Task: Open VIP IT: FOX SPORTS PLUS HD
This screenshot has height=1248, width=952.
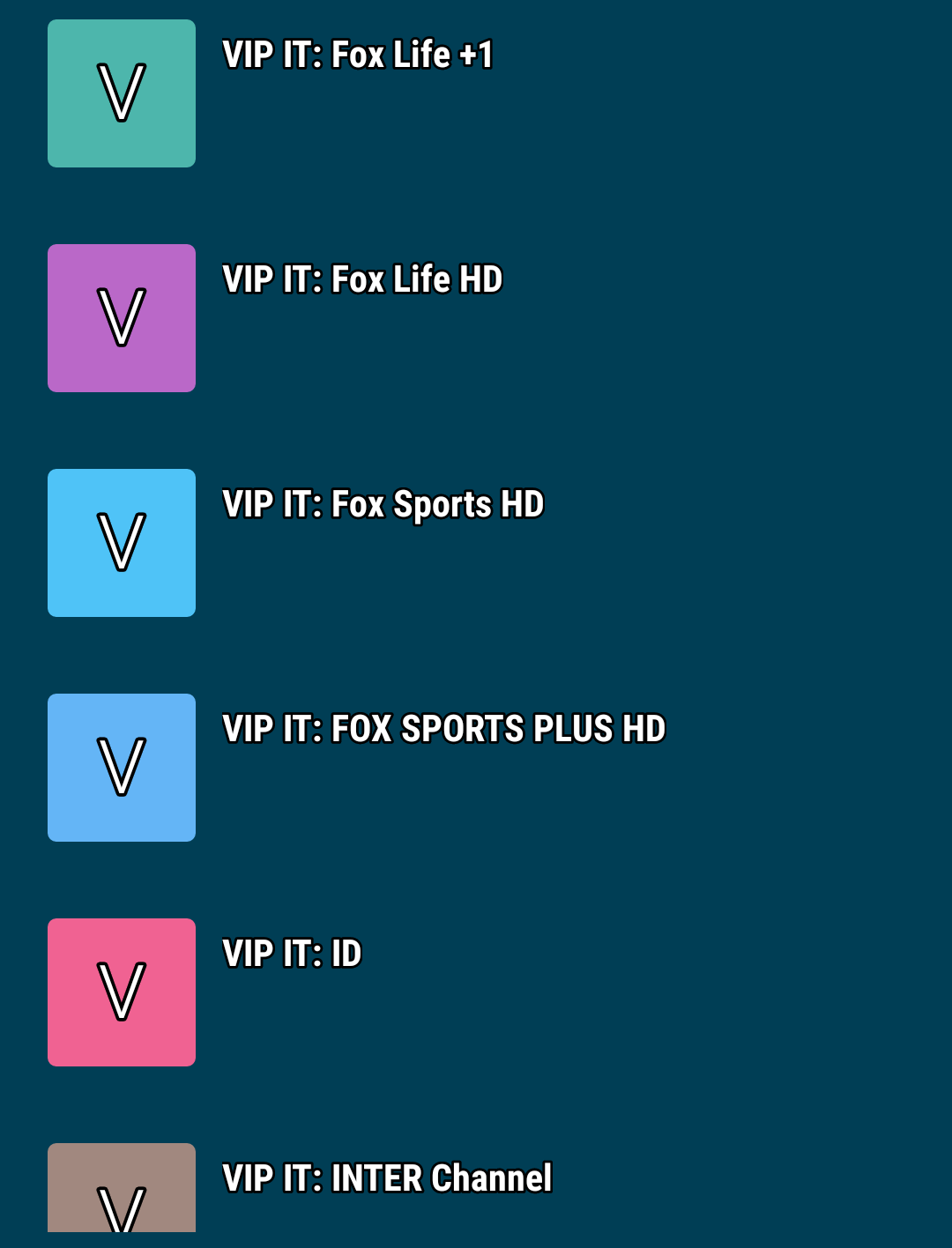Action: click(x=443, y=731)
